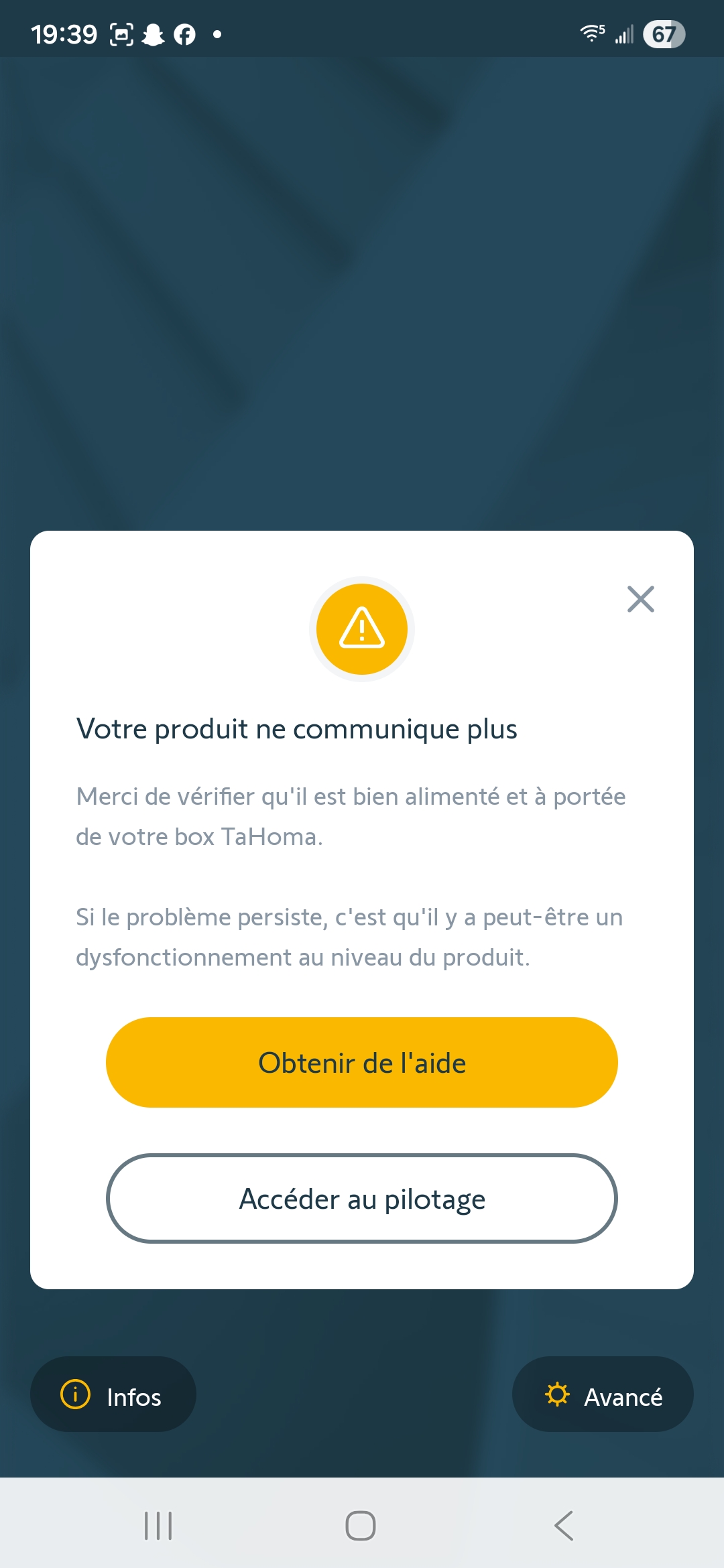
Task: Dismiss the warning dialog with the X
Action: [x=640, y=599]
